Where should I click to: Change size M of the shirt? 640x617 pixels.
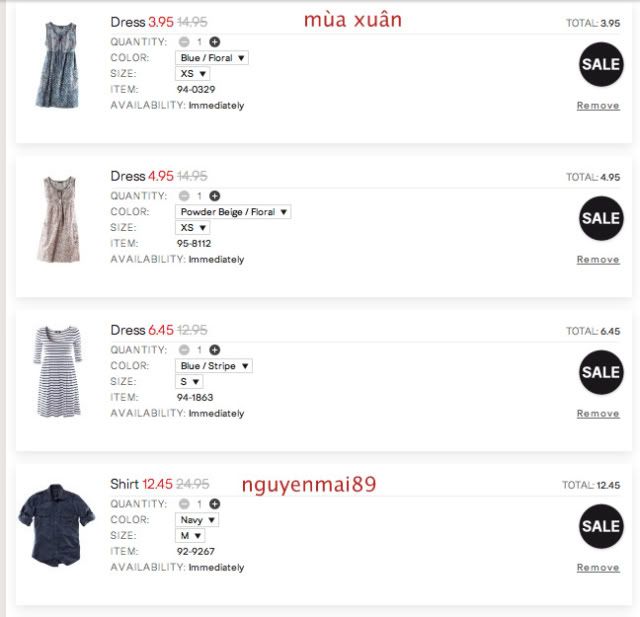(190, 536)
